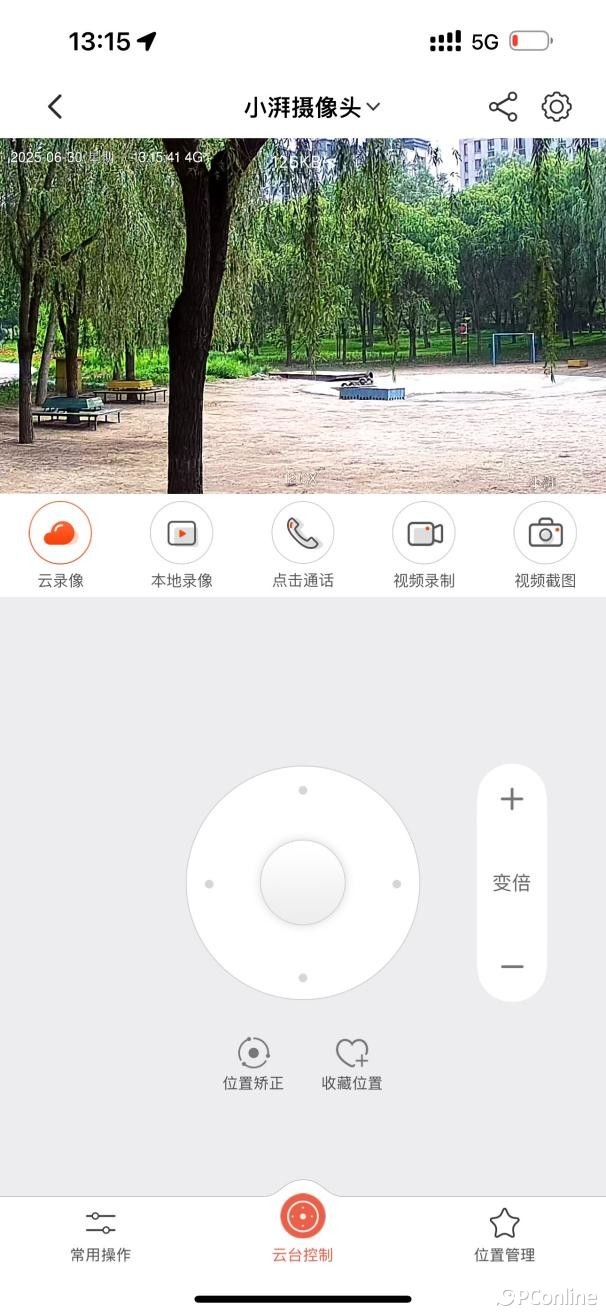Share the camera via share icon
Viewport: 606px width, 1314px height.
(503, 107)
